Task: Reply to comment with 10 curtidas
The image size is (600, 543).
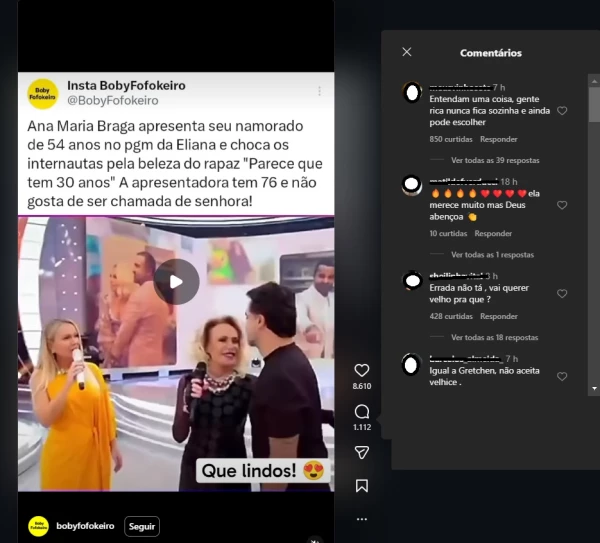Action: click(493, 233)
